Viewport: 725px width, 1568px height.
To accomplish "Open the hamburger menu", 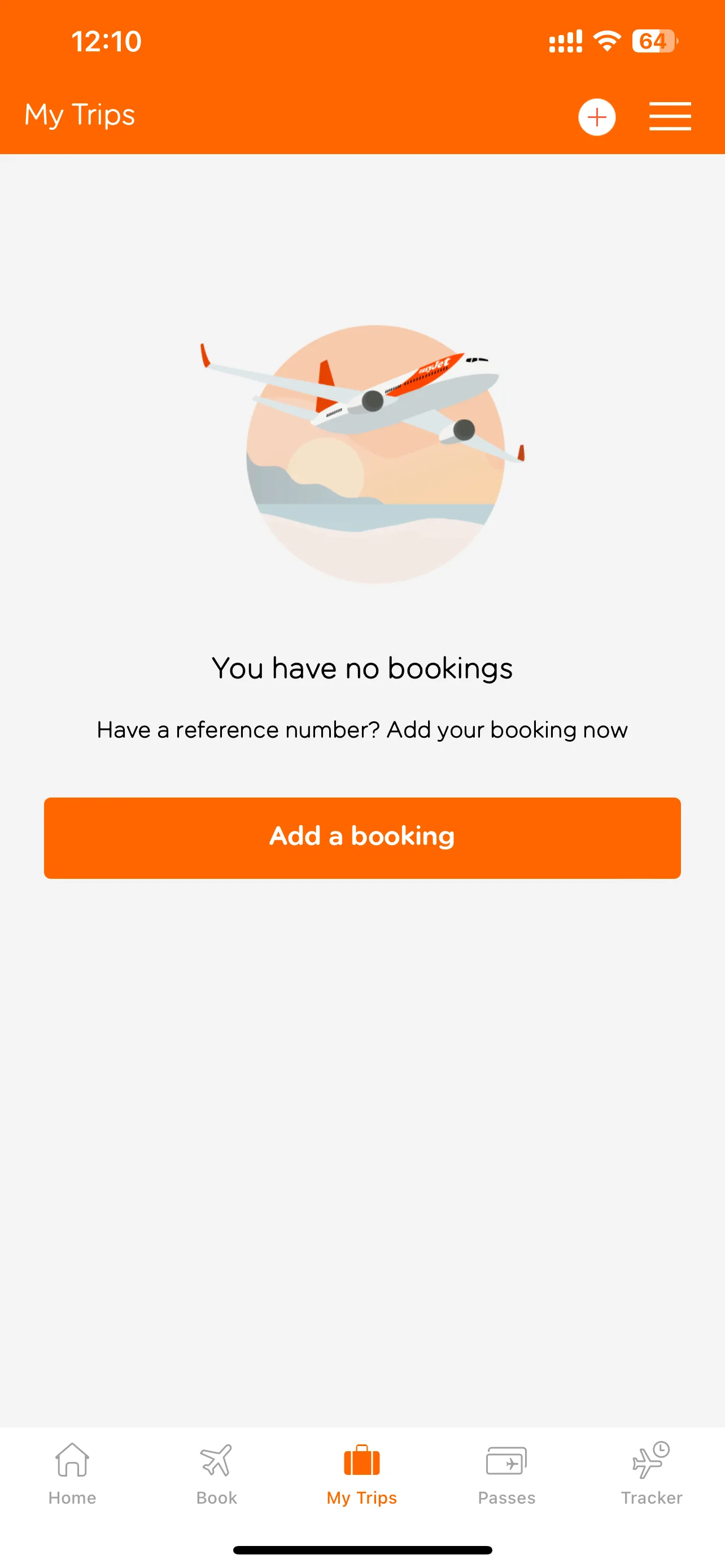I will [x=670, y=116].
